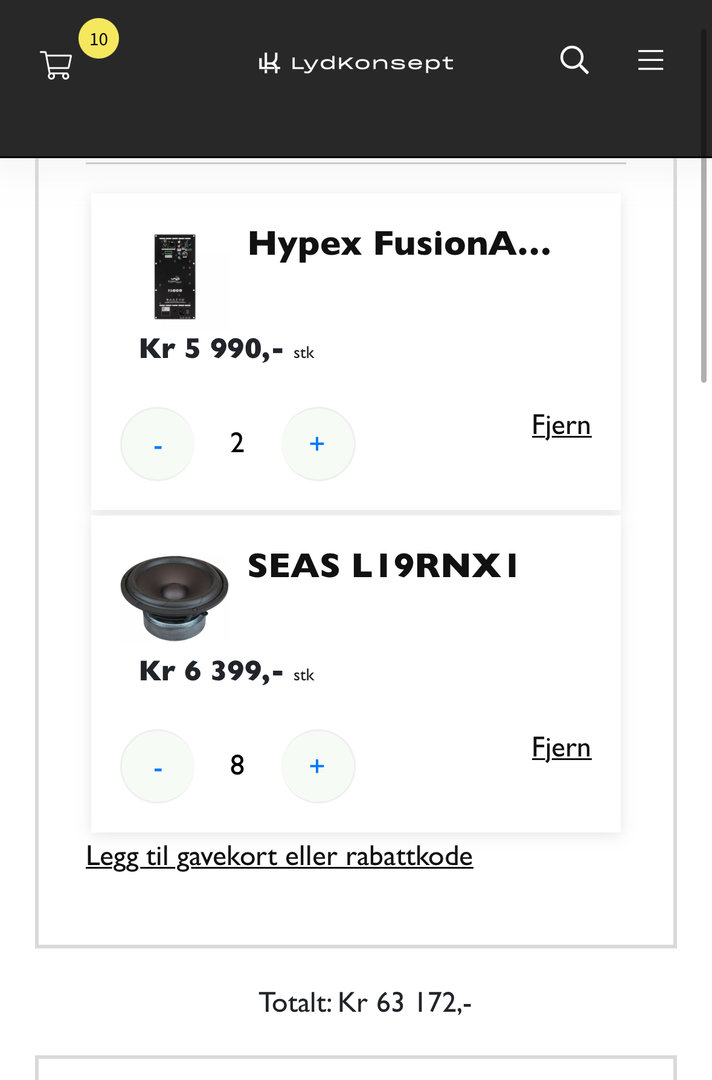Open the SEAS L19RNX1 product image

[x=174, y=596]
